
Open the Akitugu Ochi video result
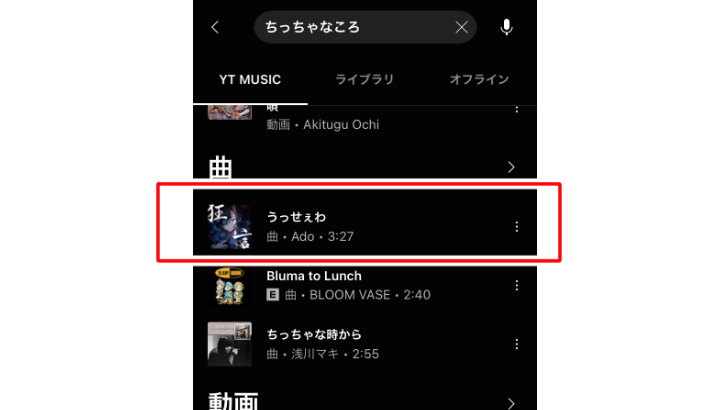pos(330,118)
